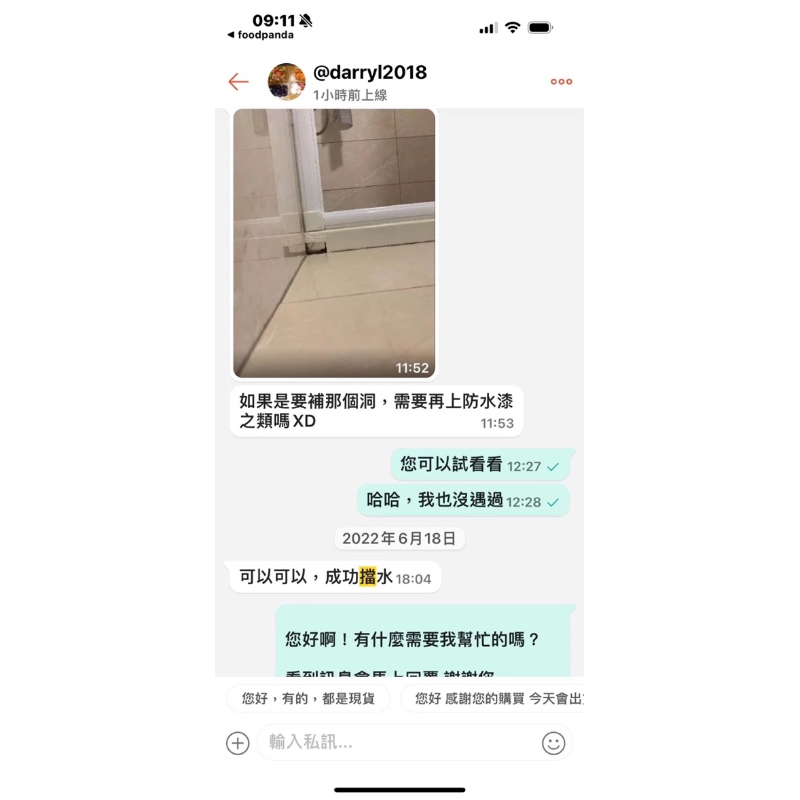The image size is (800, 800).
Task: Open the plus attachment button
Action: tap(238, 743)
